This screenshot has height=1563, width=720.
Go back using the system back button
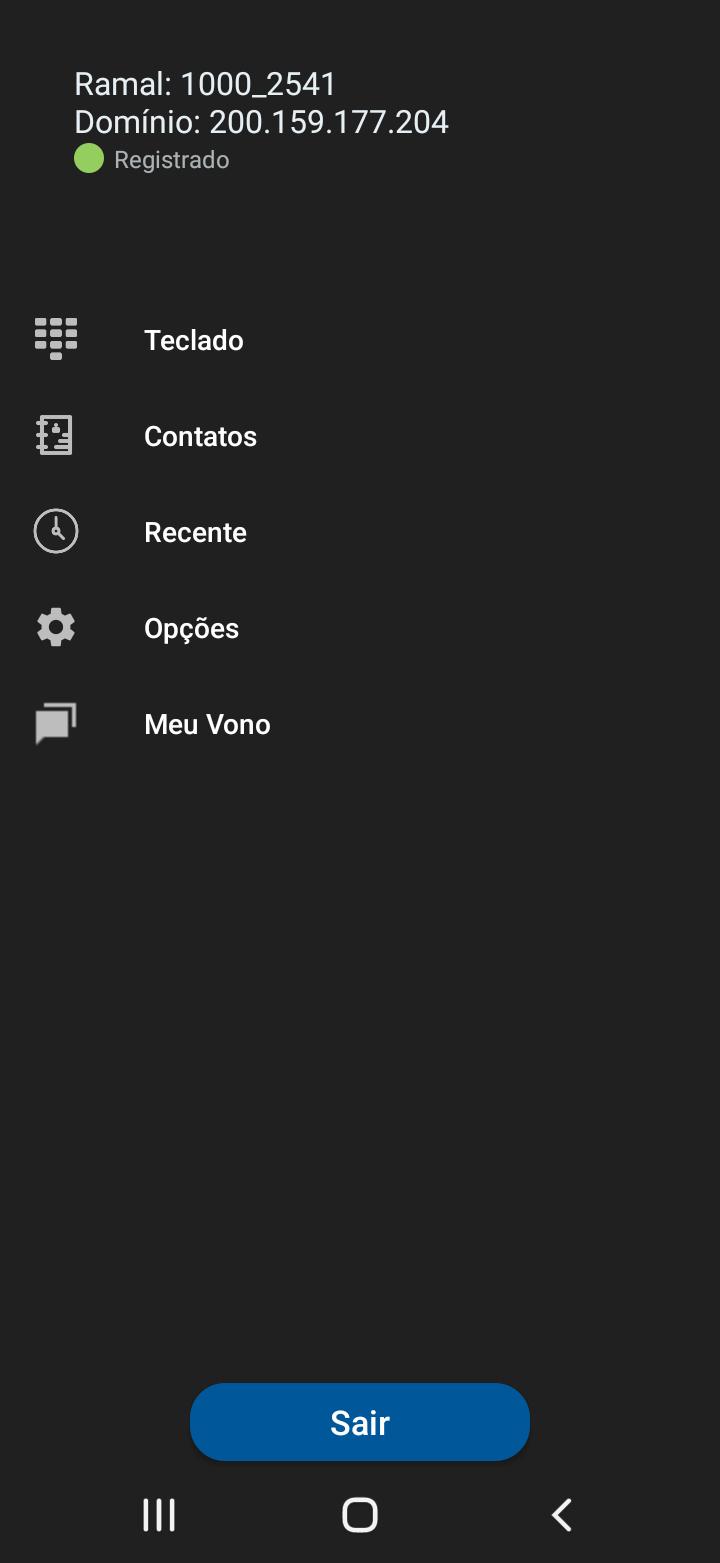coord(561,1515)
